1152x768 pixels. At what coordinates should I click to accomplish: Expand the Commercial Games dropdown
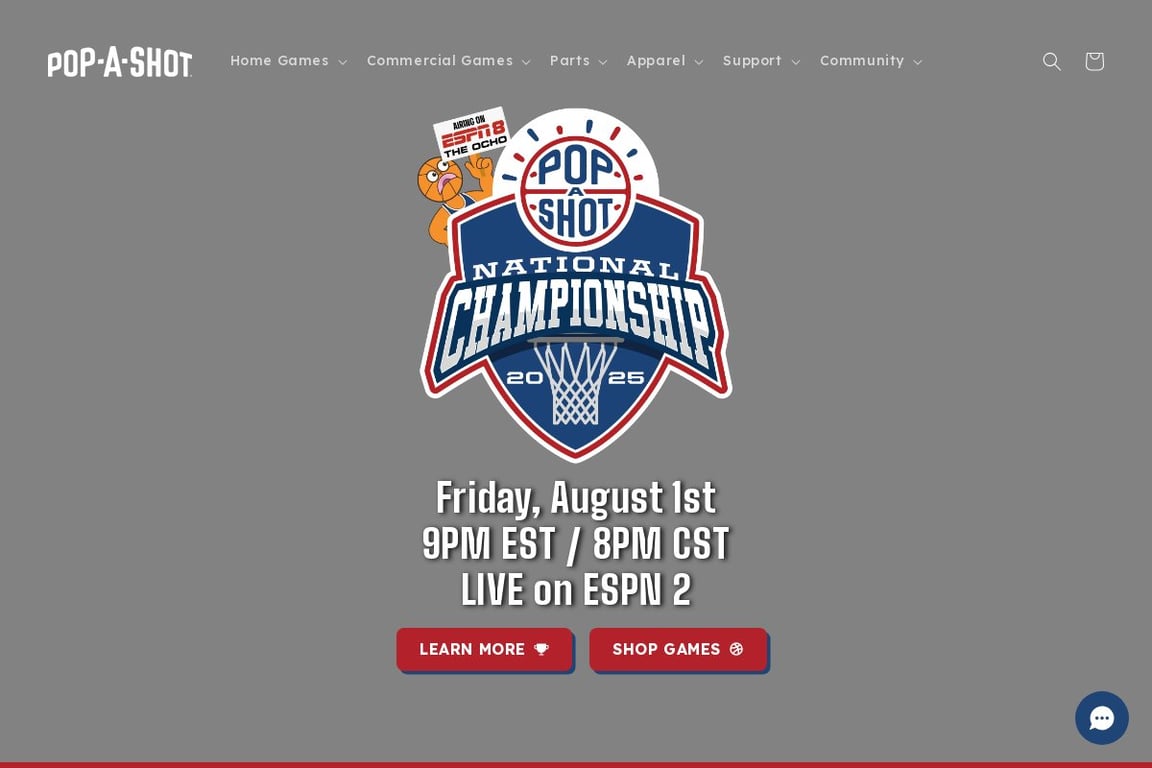tap(448, 61)
